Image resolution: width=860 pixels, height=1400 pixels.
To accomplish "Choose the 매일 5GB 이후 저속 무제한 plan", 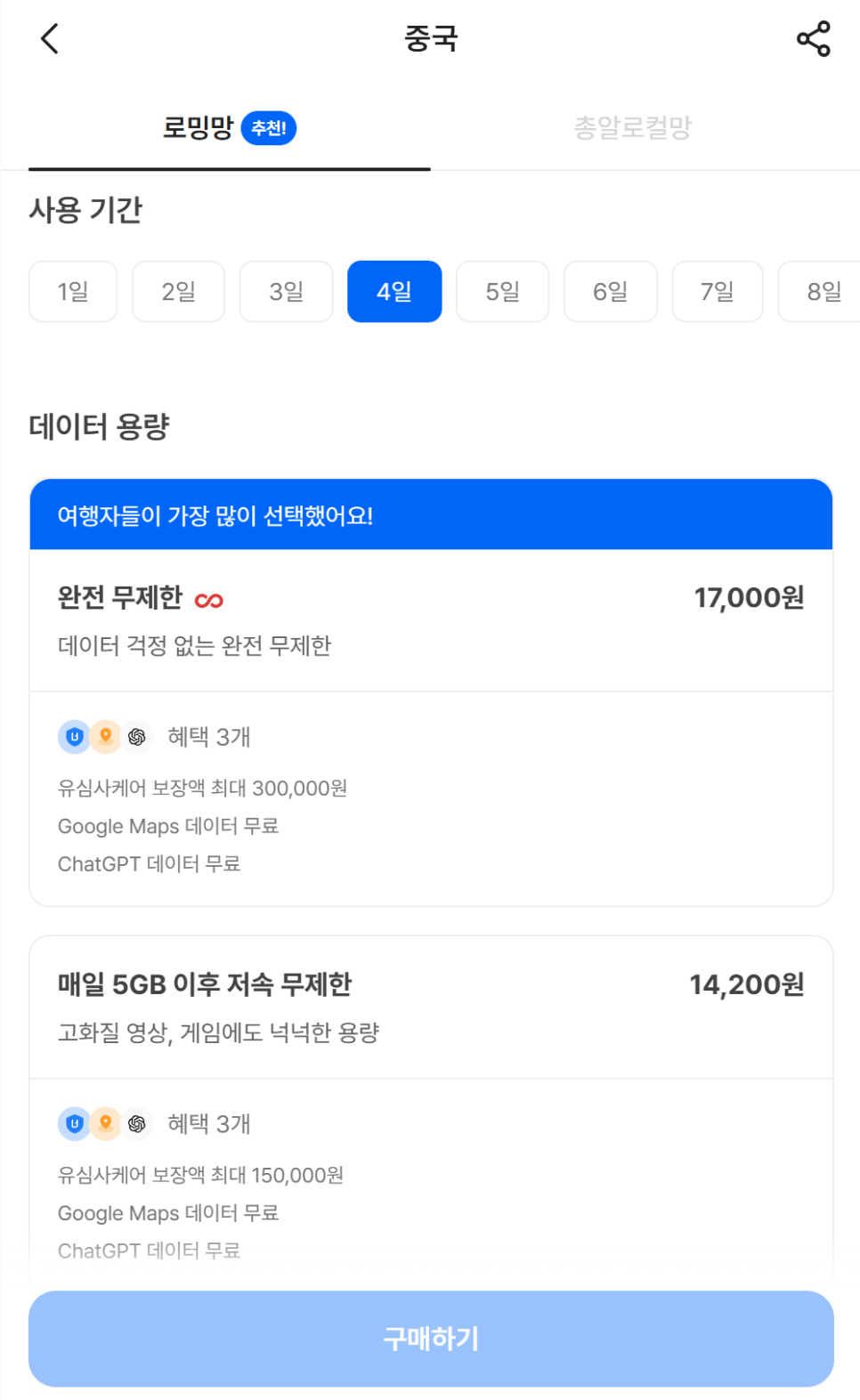I will (431, 1007).
